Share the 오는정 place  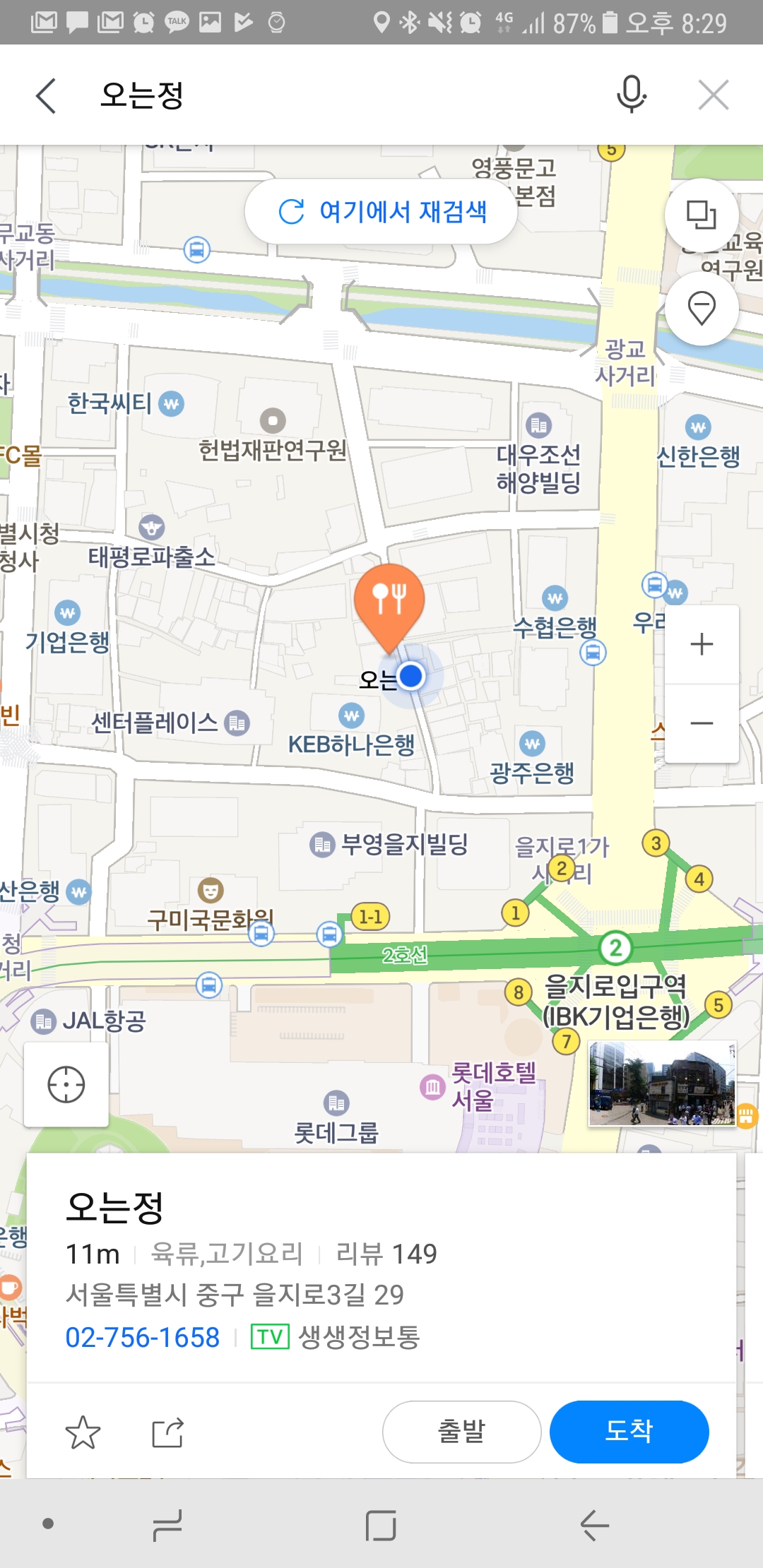click(x=168, y=1432)
